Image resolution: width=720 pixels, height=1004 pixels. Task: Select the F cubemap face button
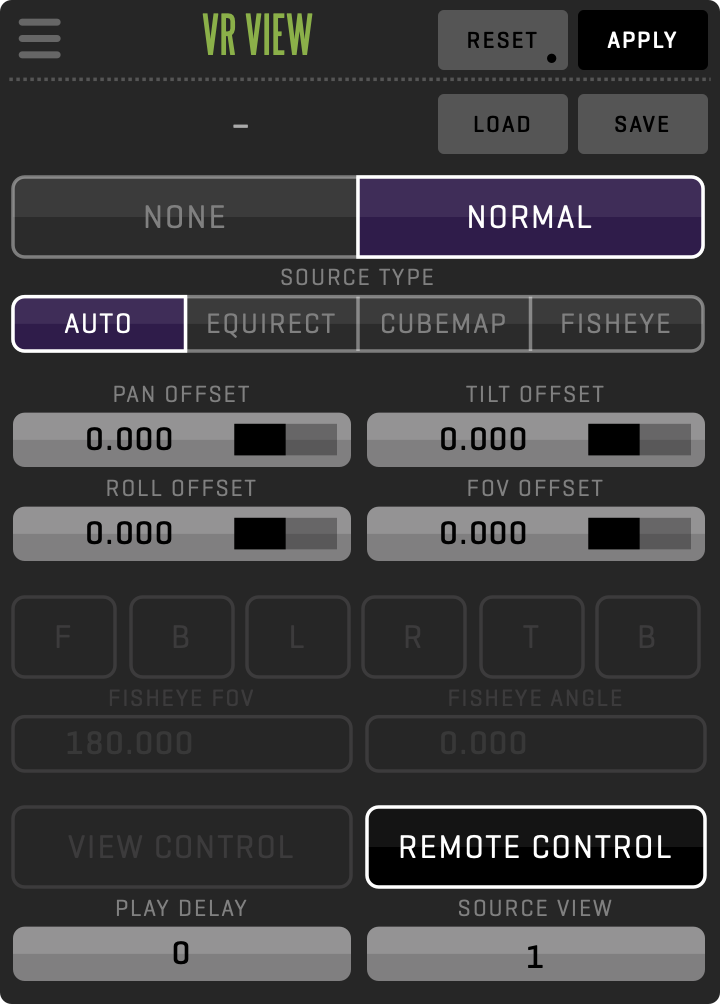click(x=64, y=637)
